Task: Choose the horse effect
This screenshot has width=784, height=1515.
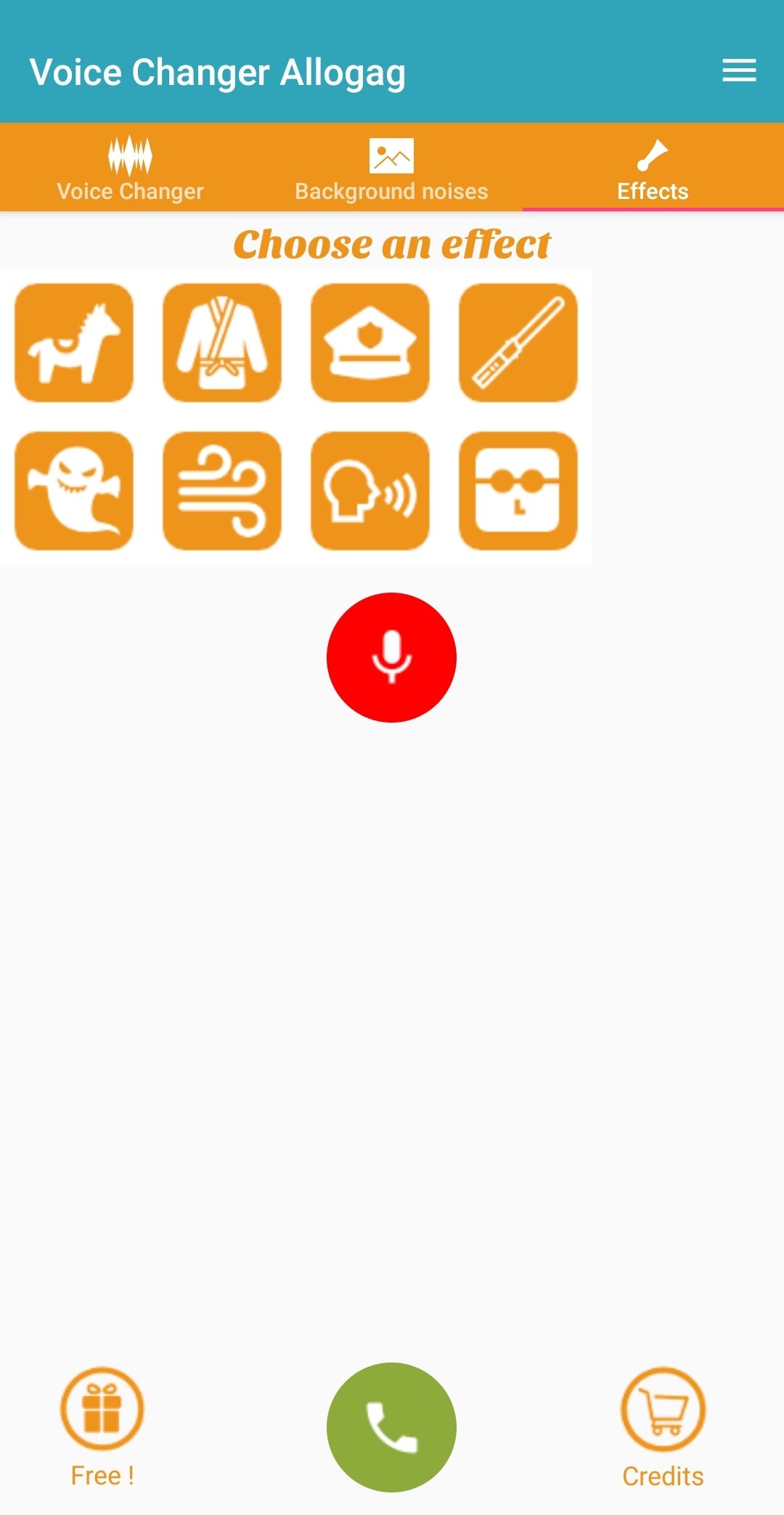Action: [74, 343]
